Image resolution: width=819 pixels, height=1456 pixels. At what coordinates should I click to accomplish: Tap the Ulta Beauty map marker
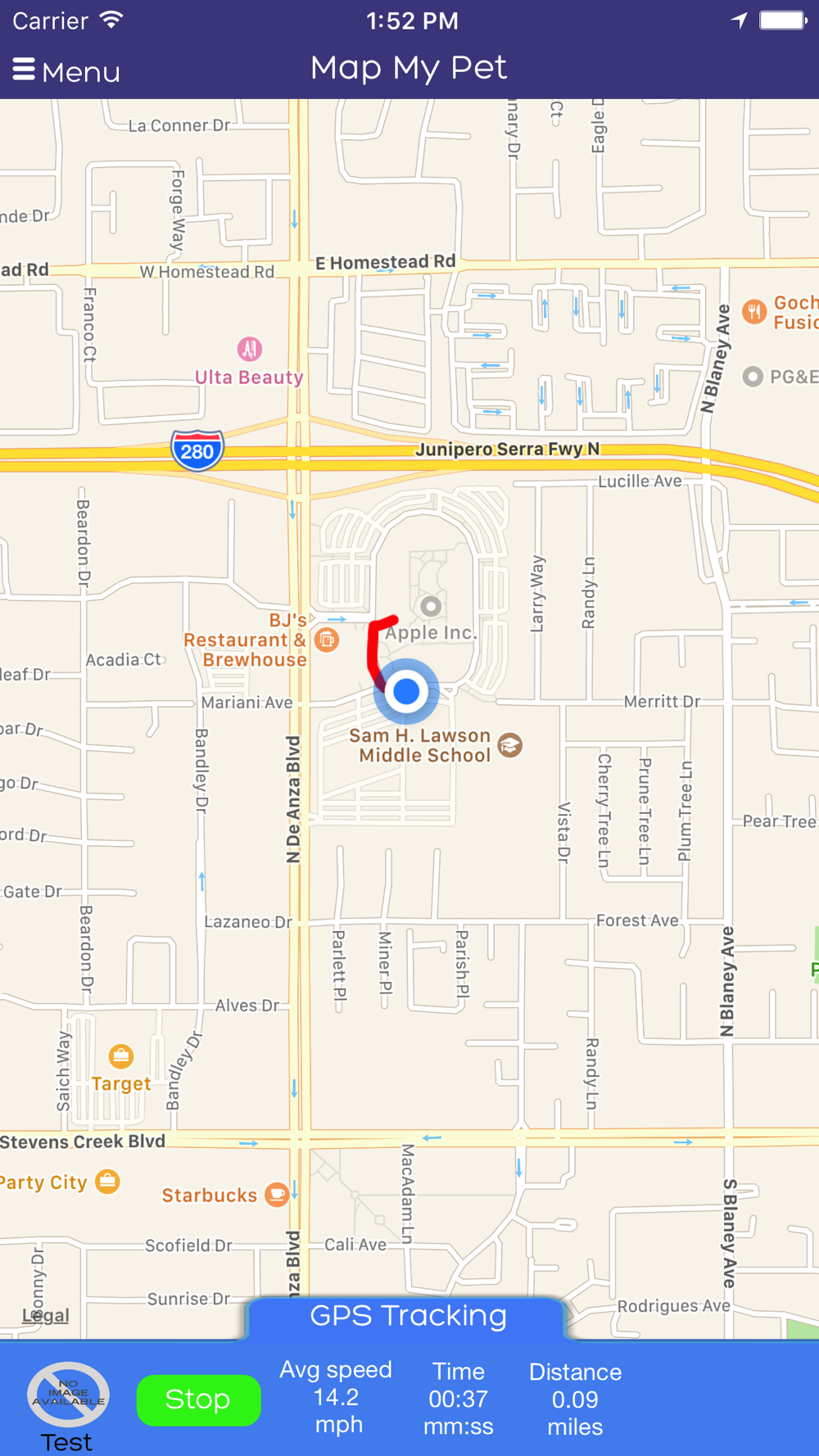coord(250,350)
